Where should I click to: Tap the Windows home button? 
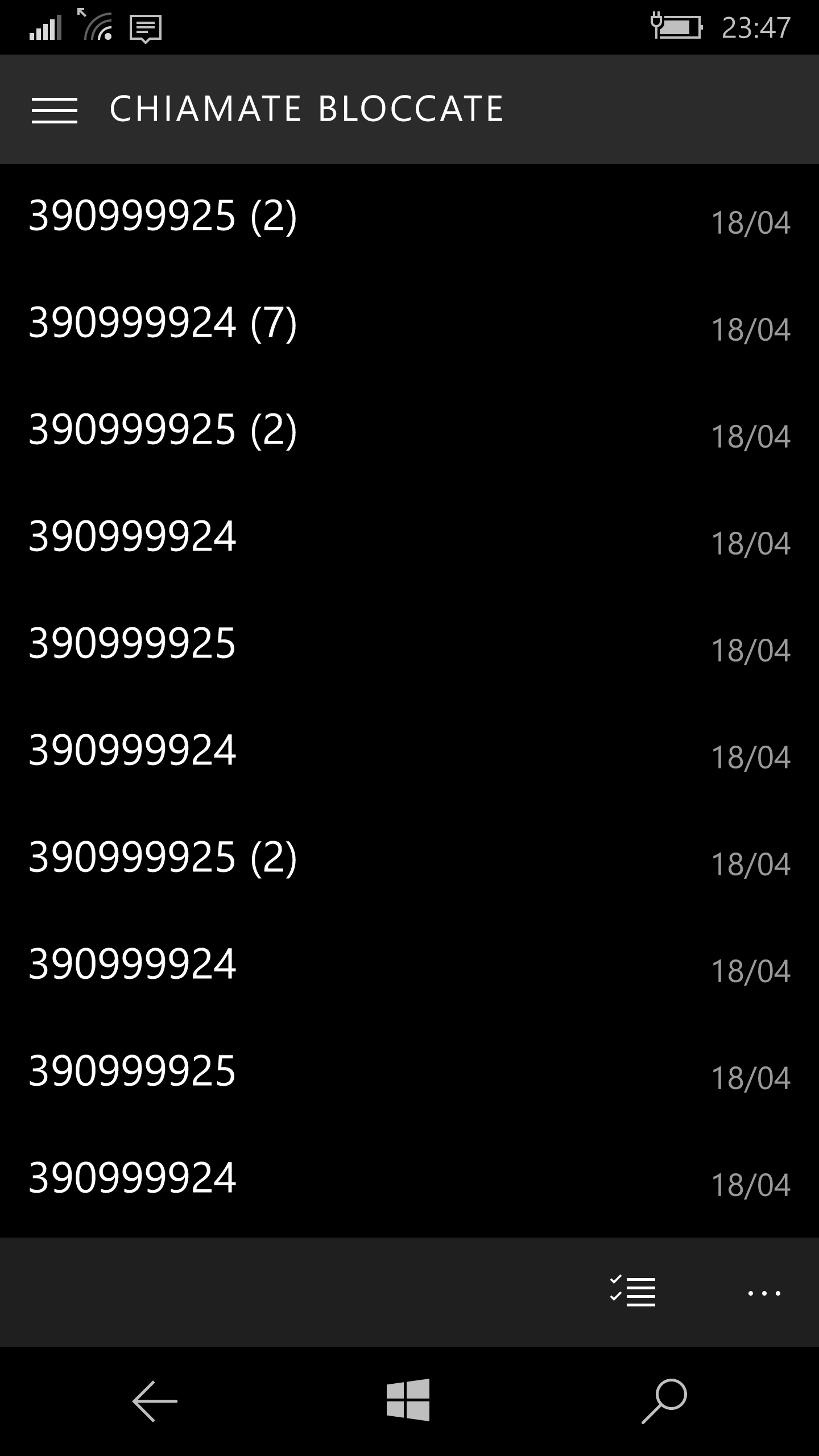408,1400
